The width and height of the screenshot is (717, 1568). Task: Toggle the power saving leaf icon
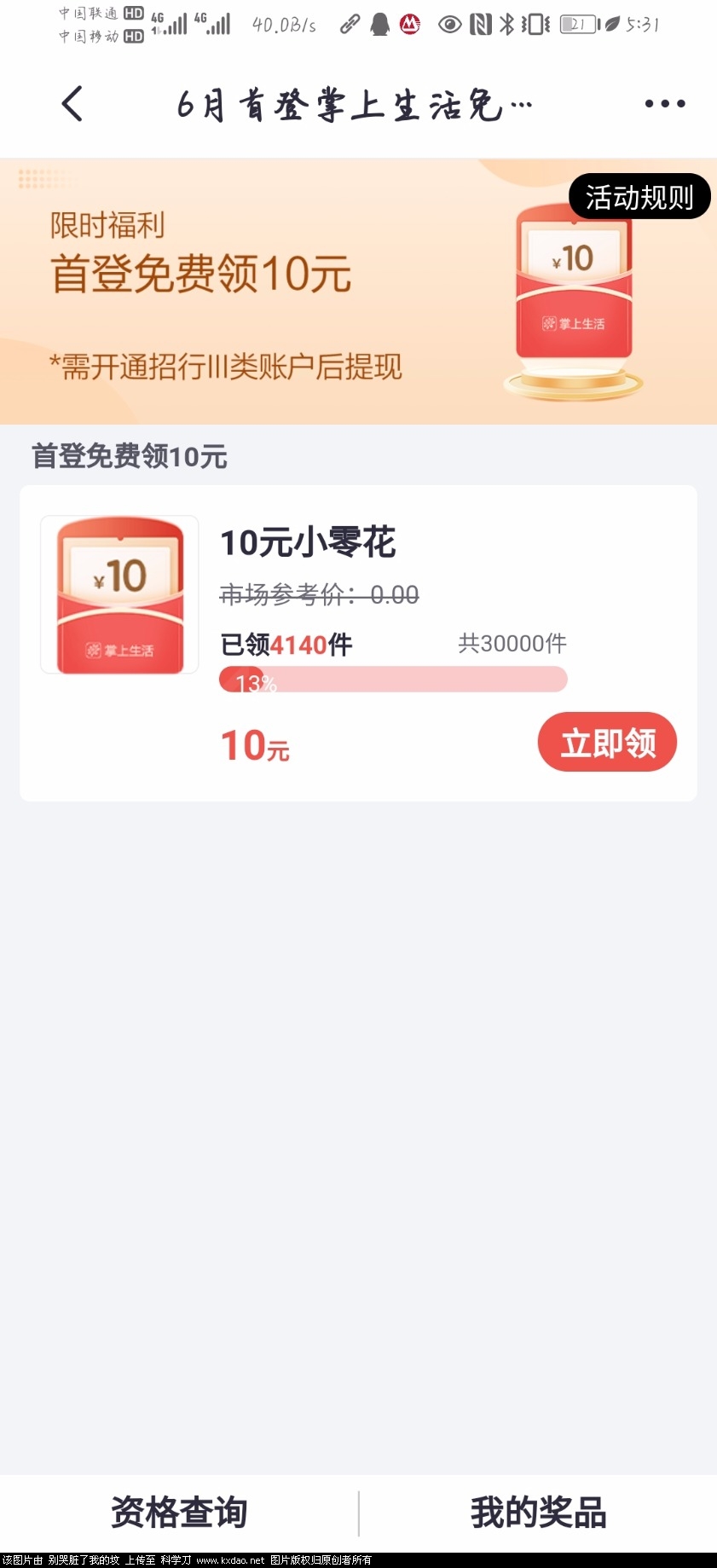(x=610, y=24)
